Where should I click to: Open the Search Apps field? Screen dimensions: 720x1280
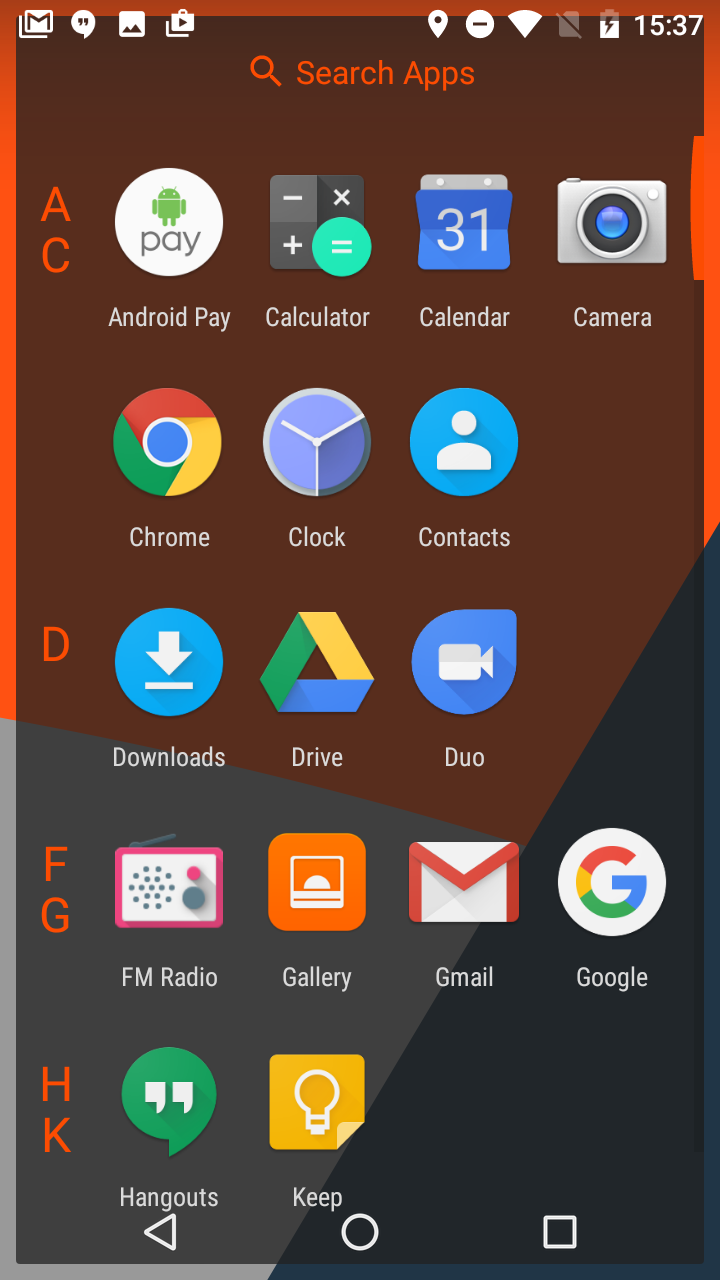(x=361, y=72)
